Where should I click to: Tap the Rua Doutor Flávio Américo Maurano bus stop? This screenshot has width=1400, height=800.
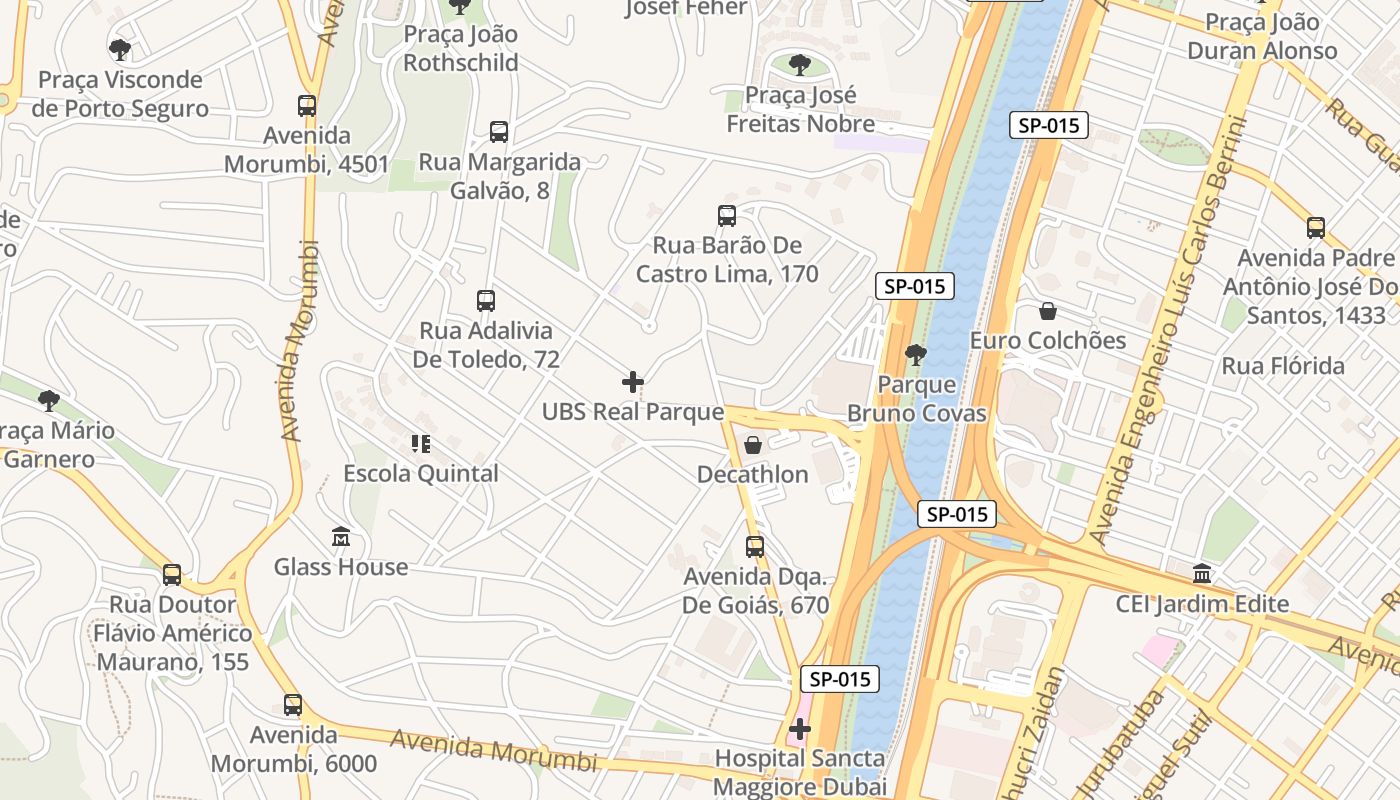point(172,575)
